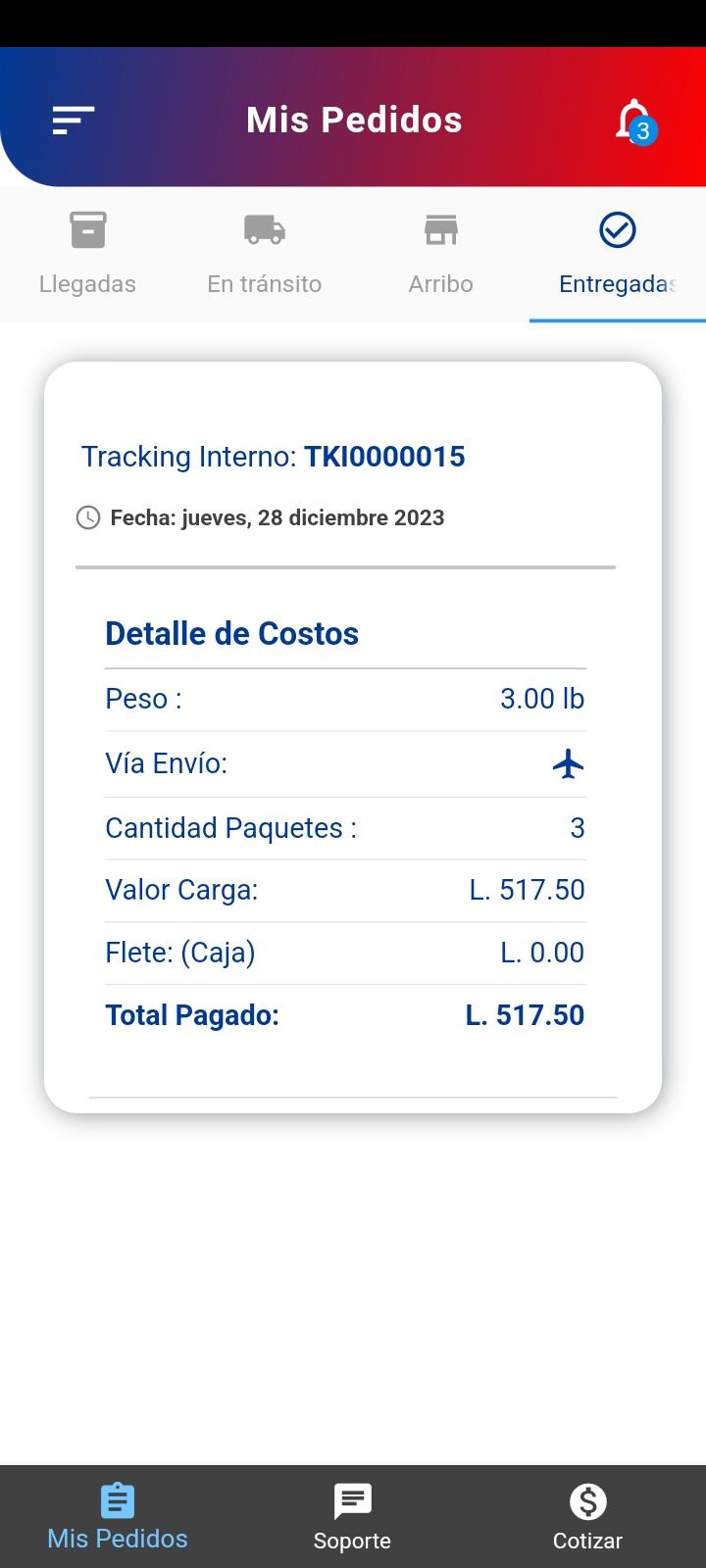Switch to the Llegadas tab

pos(88,254)
